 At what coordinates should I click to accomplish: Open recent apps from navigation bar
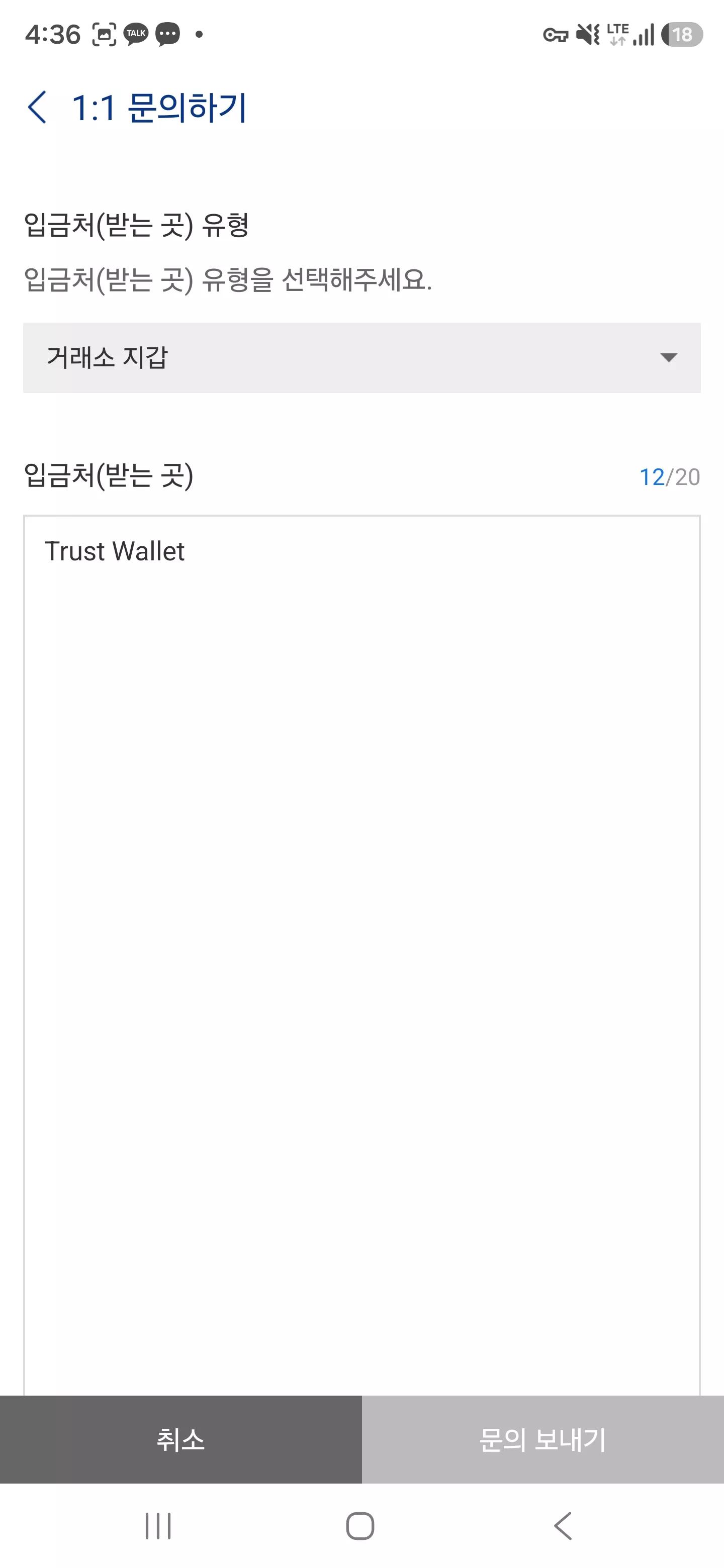point(158,1525)
